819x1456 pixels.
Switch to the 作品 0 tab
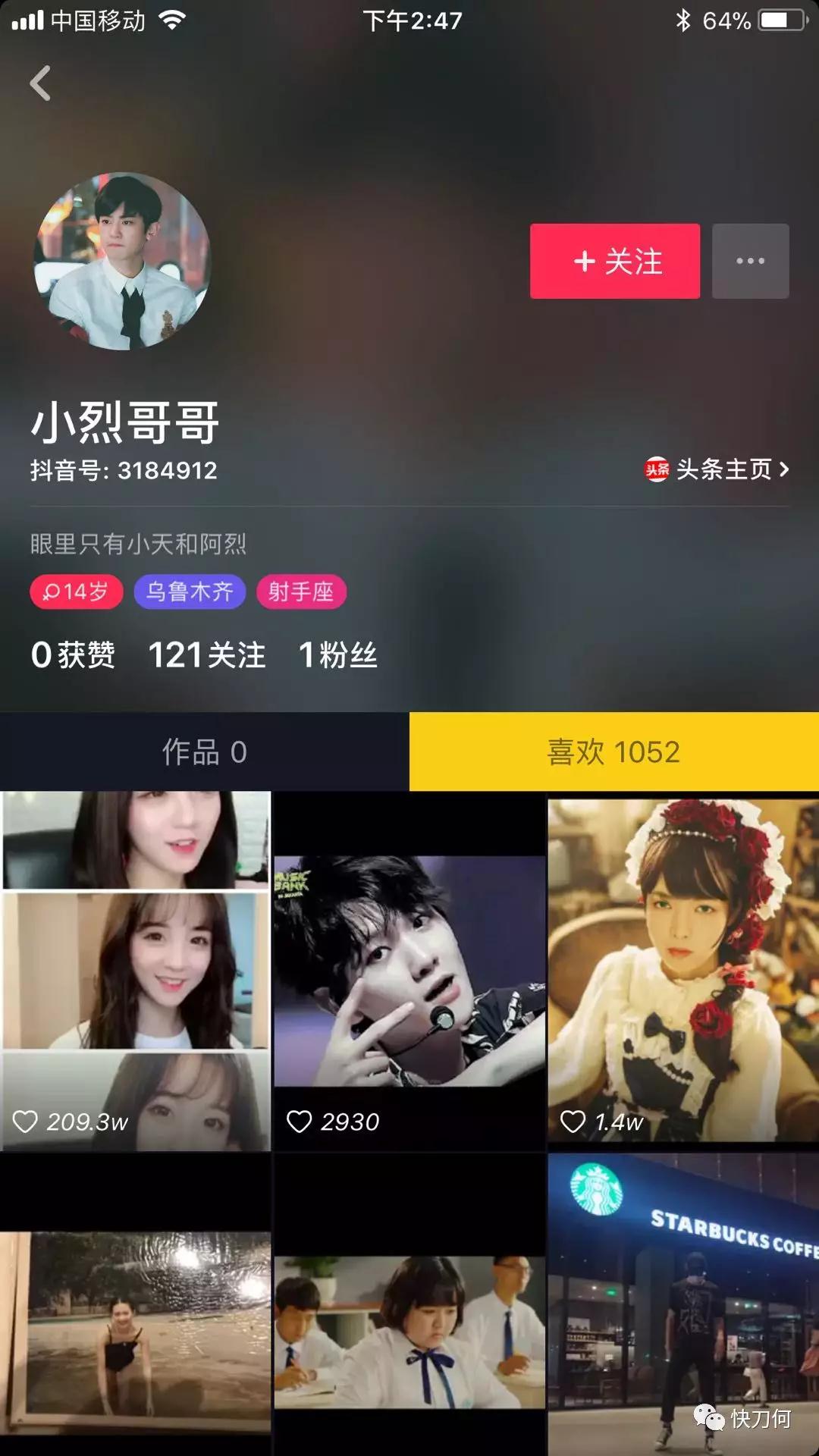[x=205, y=752]
